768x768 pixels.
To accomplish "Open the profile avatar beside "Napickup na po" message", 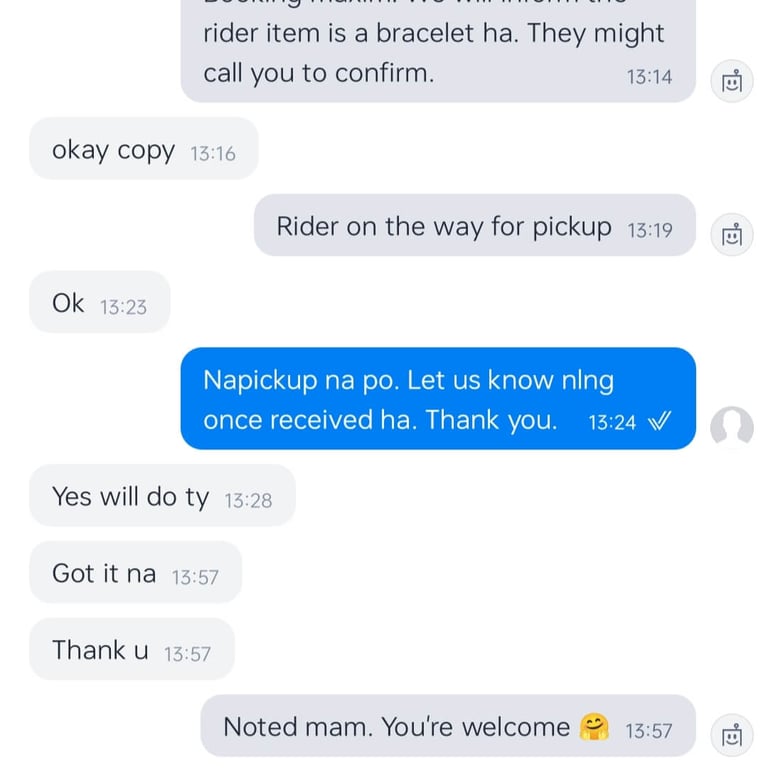I will 732,427.
